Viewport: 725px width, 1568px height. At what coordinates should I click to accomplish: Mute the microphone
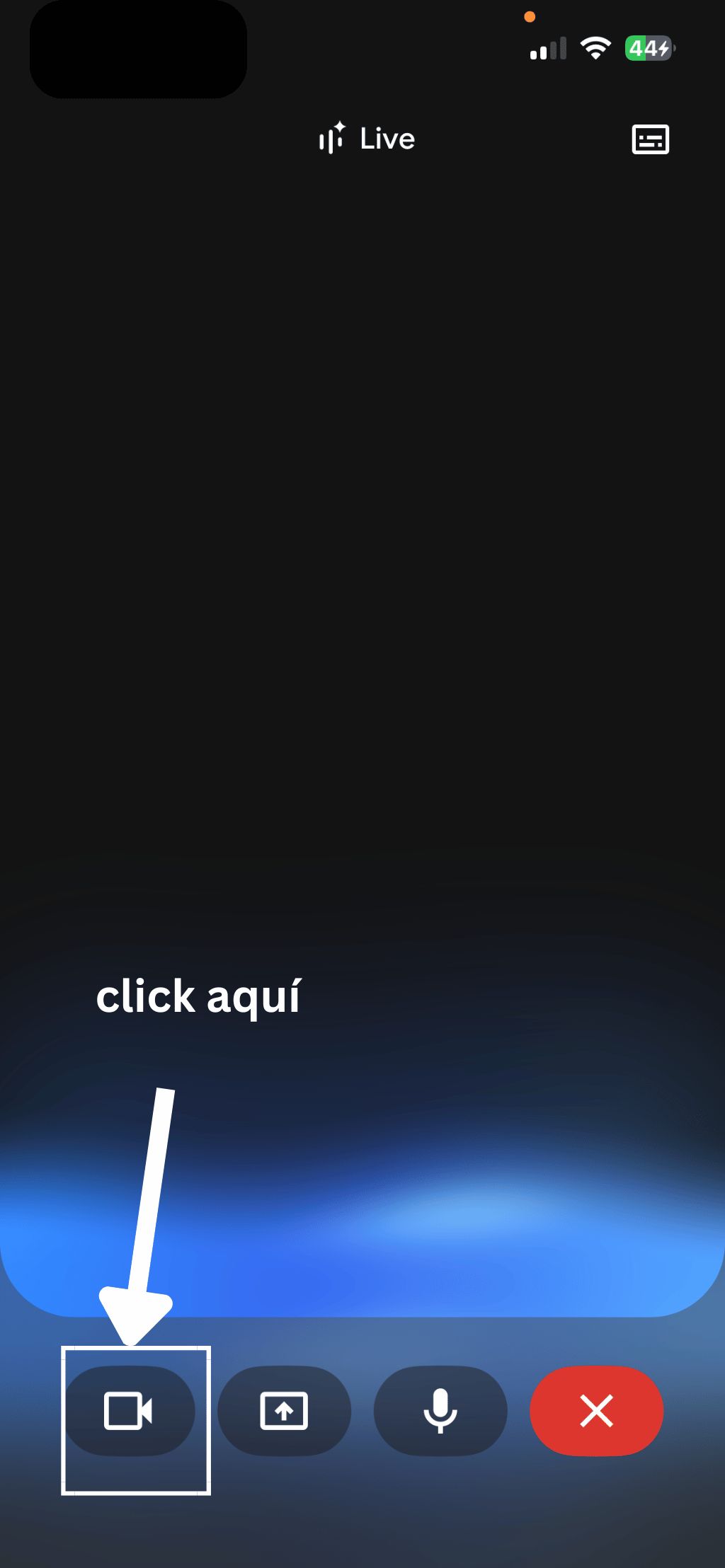pyautogui.click(x=440, y=1411)
